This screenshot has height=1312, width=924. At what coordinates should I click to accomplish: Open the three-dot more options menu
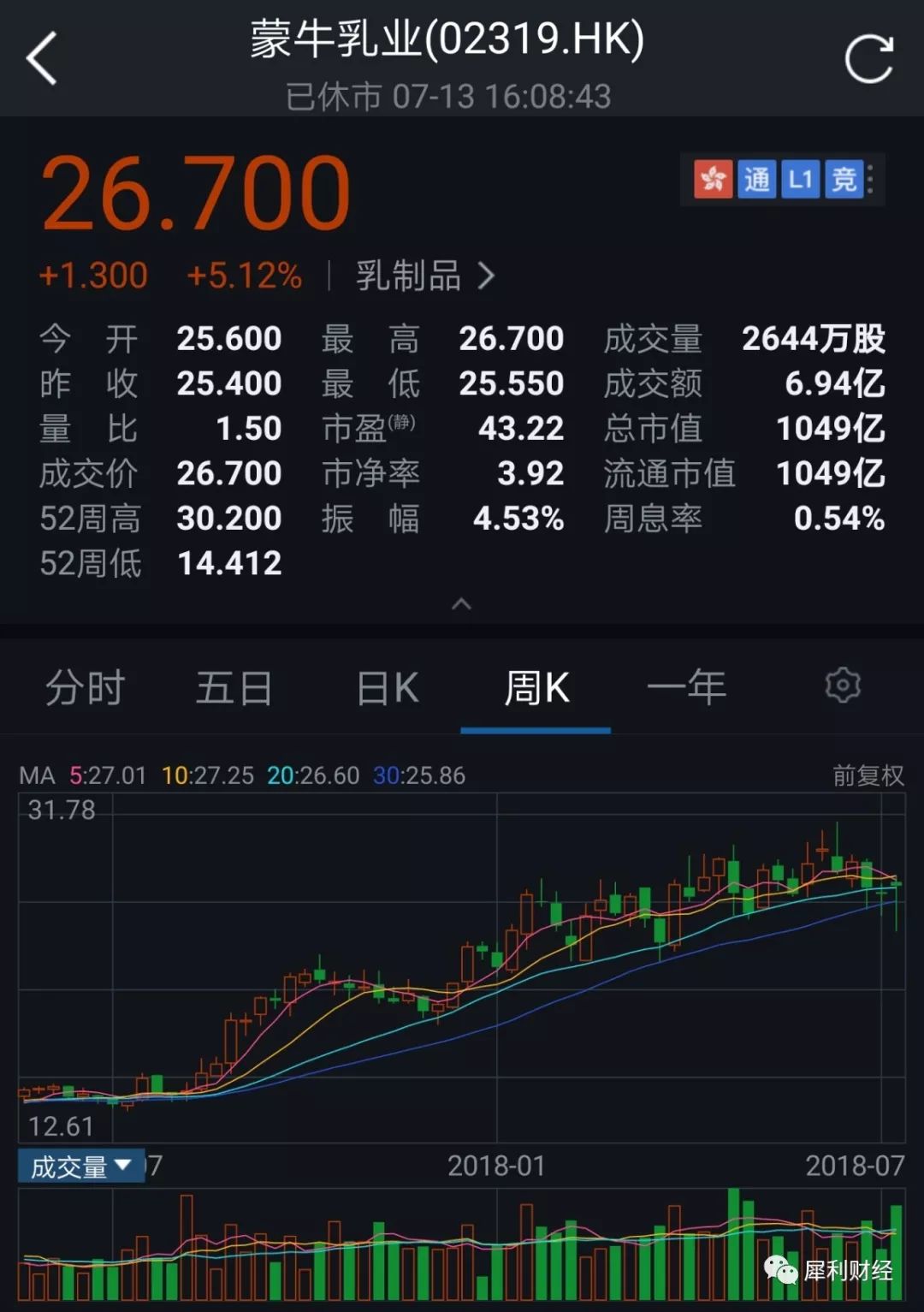(x=869, y=177)
